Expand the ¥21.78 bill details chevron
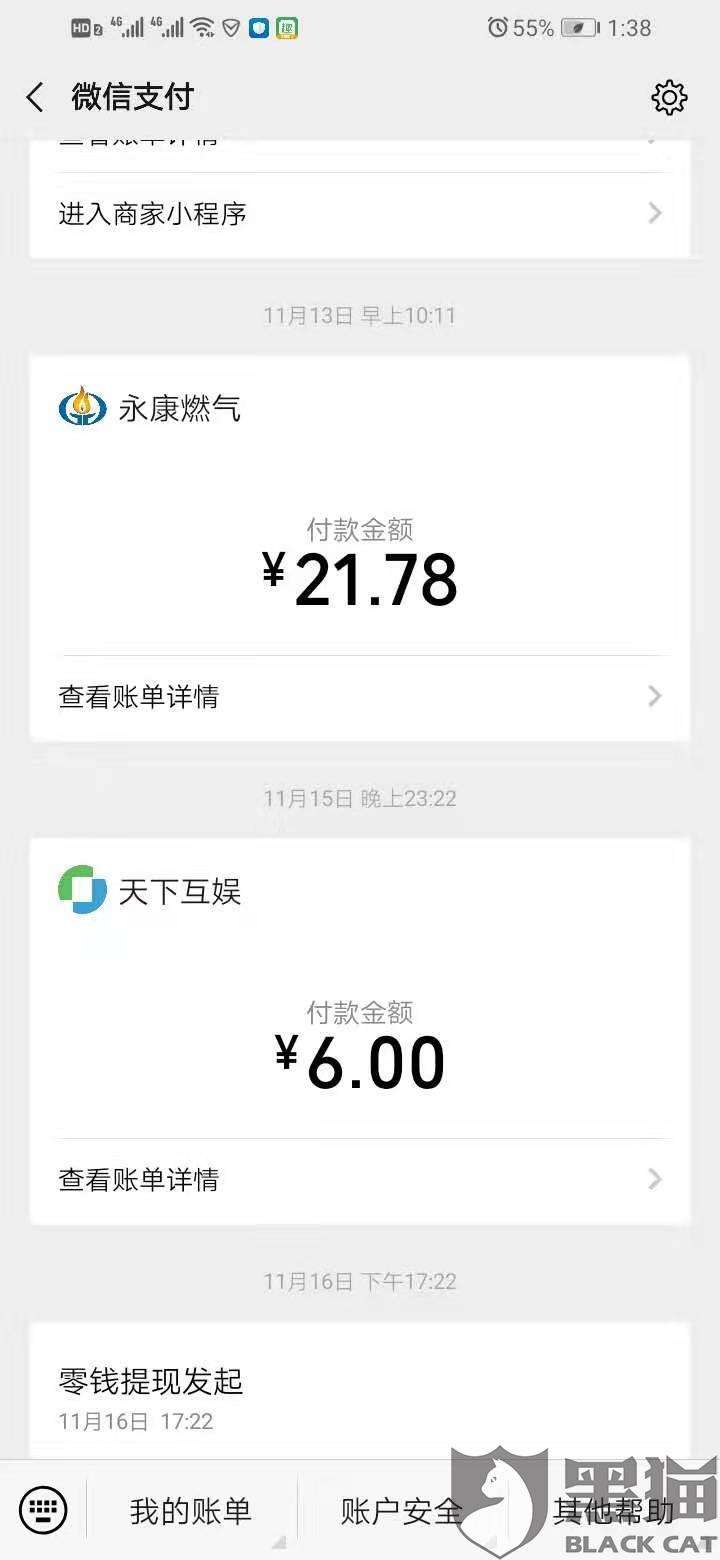This screenshot has width=720, height=1560. point(654,695)
